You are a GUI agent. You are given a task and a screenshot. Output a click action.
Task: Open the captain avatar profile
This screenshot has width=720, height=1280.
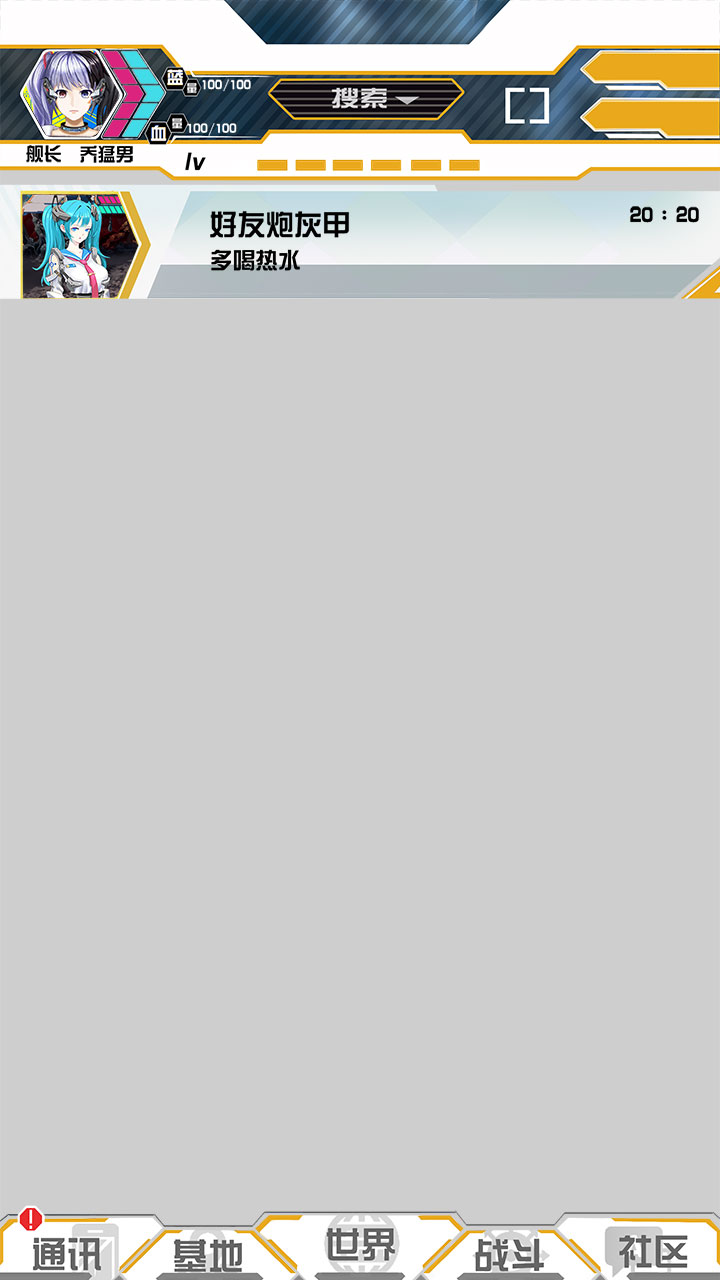(67, 93)
